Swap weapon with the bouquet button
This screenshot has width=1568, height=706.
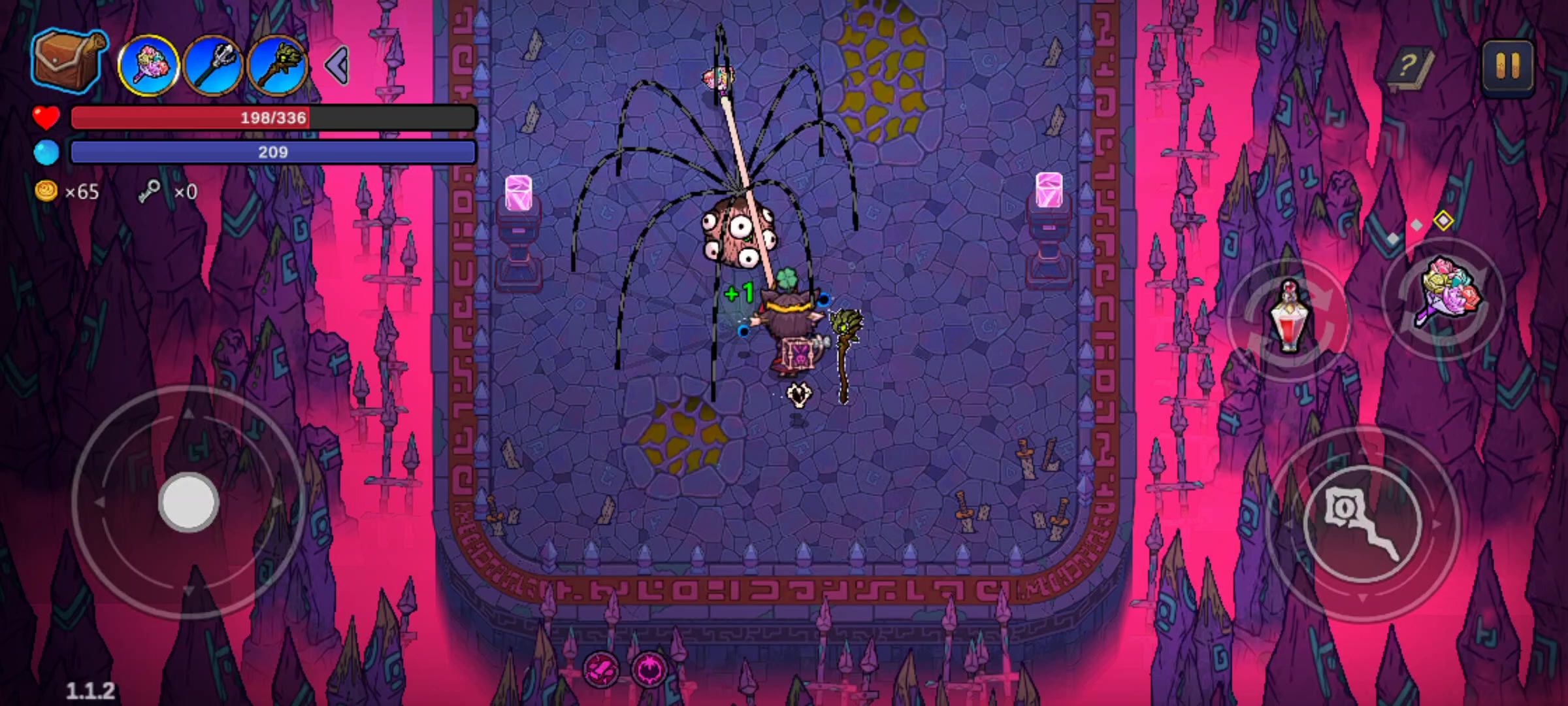[x=1444, y=298]
